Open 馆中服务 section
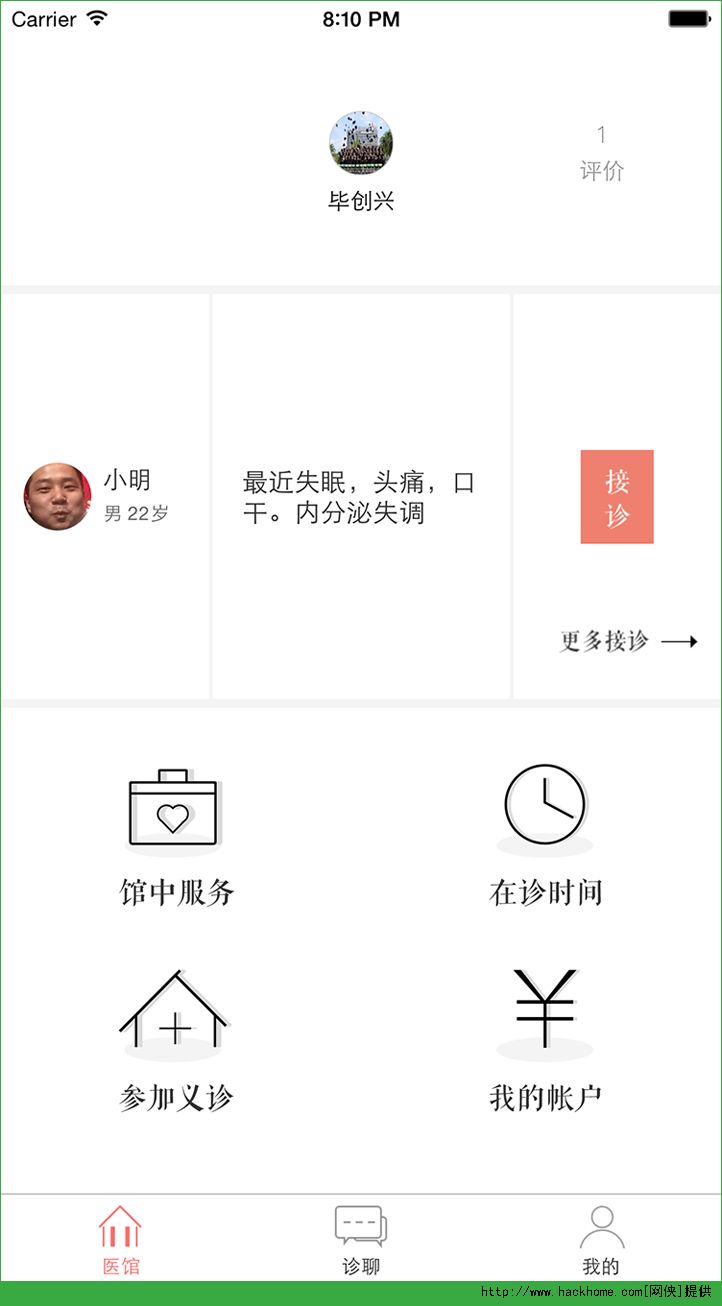Viewport: 722px width, 1306px height. [x=176, y=836]
